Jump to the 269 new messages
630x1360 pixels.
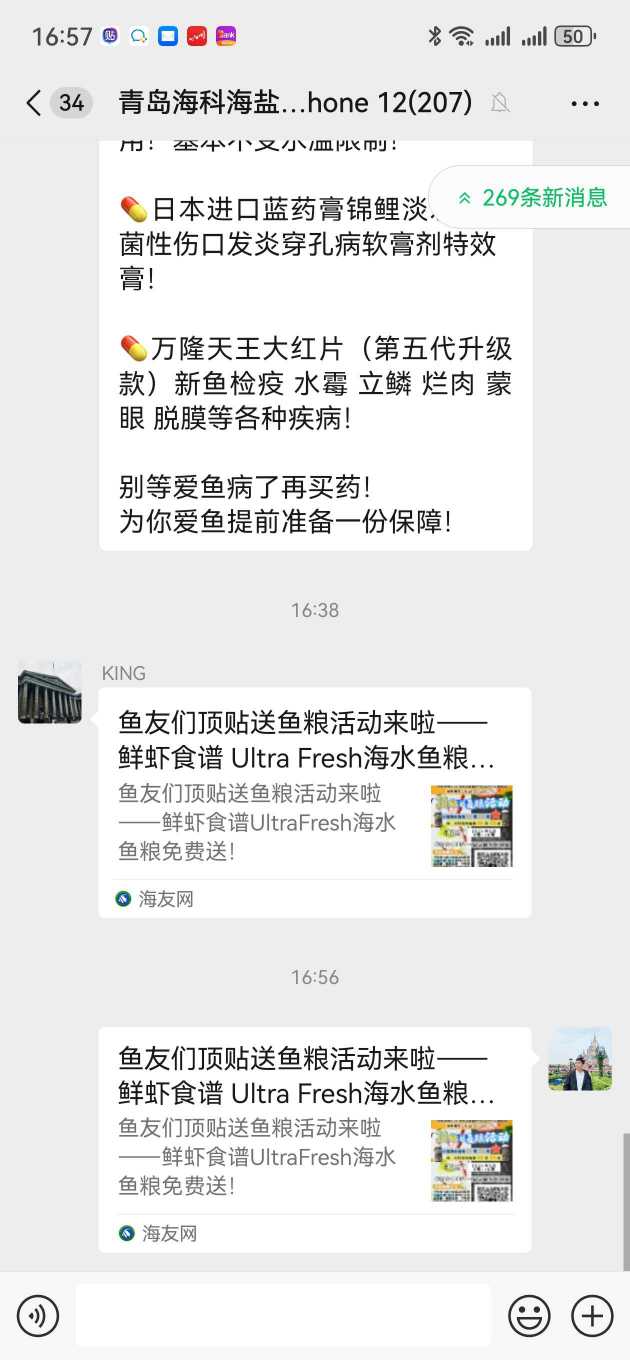(533, 197)
